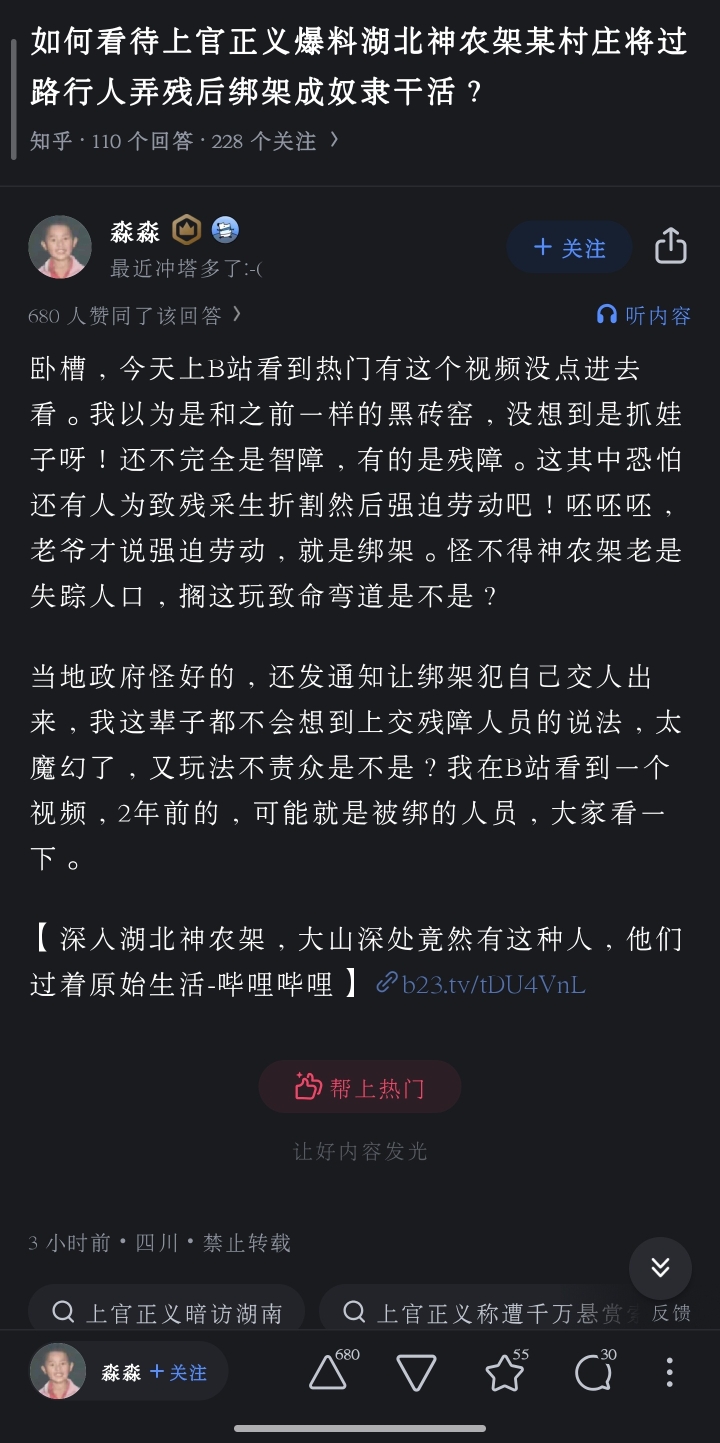Viewport: 720px width, 1443px height.
Task: Add this answer to favorites (star)
Action: point(505,1372)
